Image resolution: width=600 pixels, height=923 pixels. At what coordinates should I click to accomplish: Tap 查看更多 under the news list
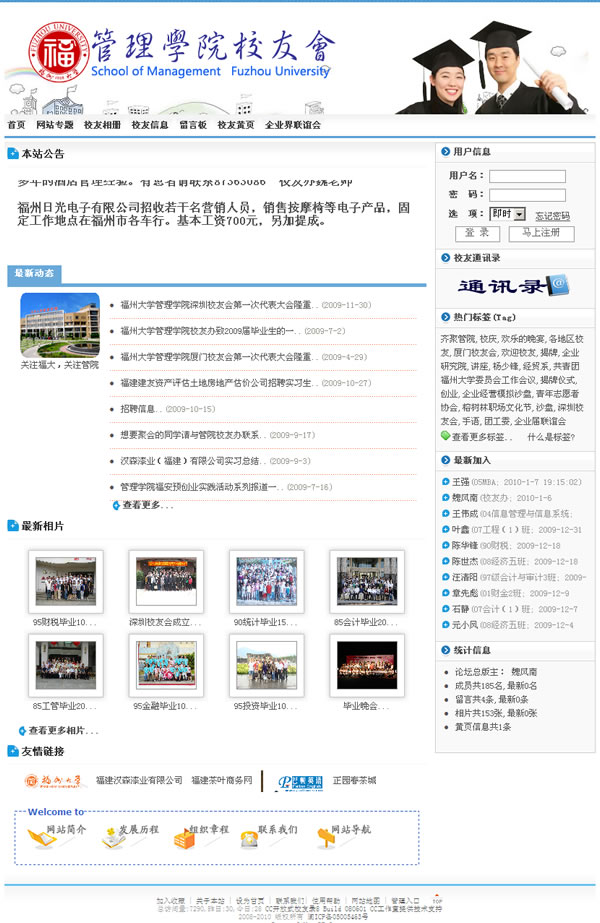coord(146,505)
